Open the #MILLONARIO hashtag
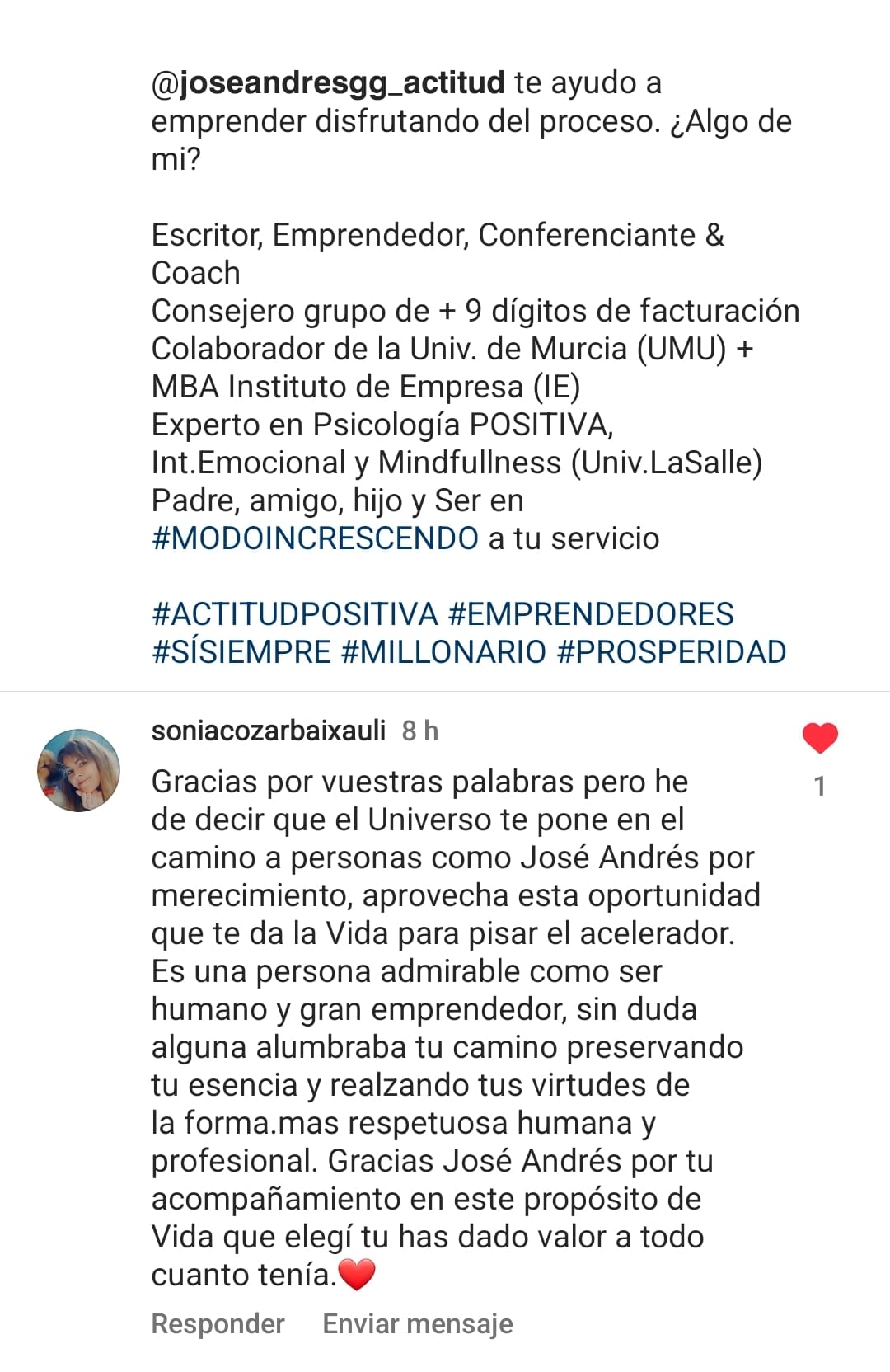890x1372 pixels. click(x=443, y=652)
